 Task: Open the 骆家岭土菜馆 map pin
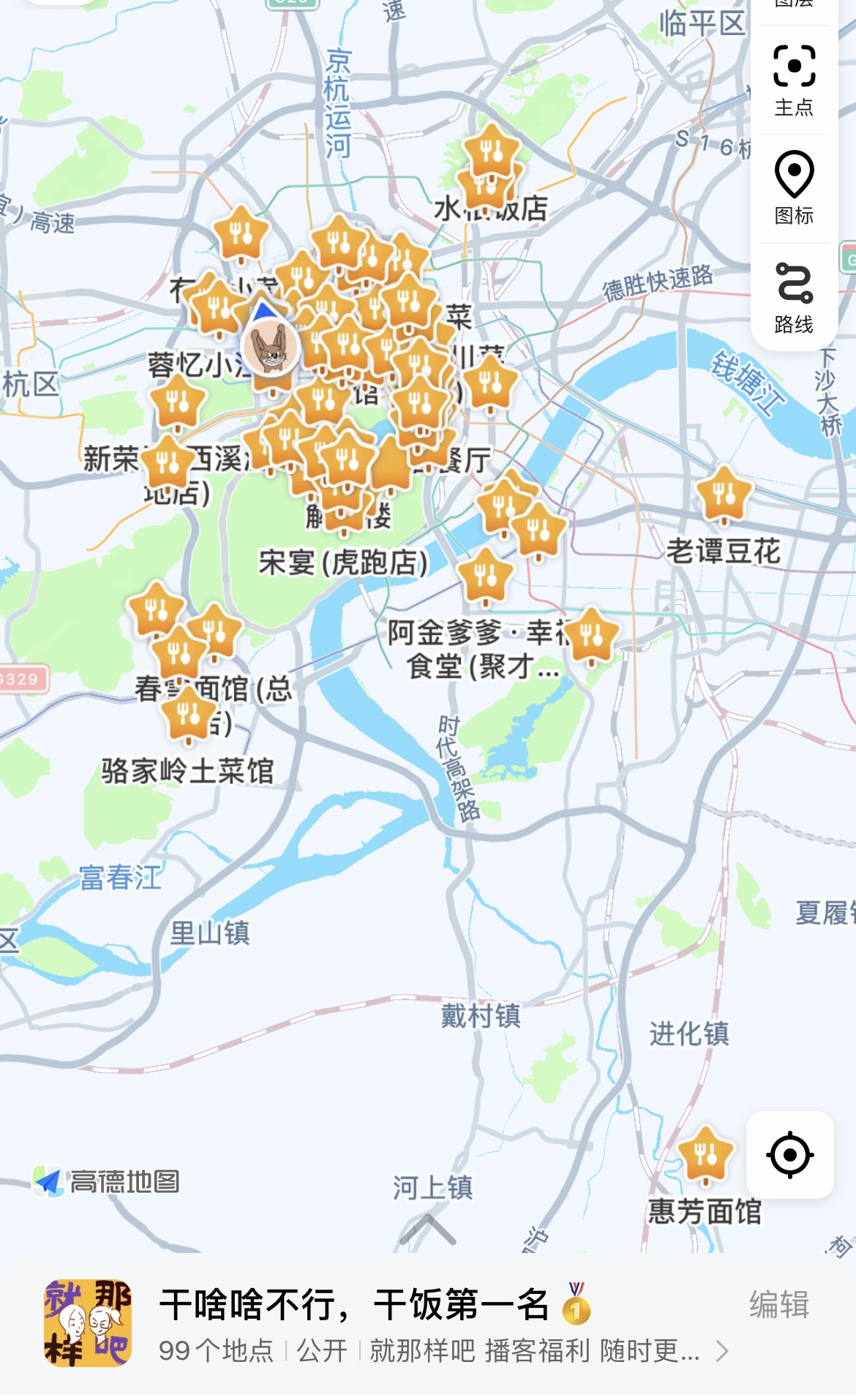[x=188, y=715]
